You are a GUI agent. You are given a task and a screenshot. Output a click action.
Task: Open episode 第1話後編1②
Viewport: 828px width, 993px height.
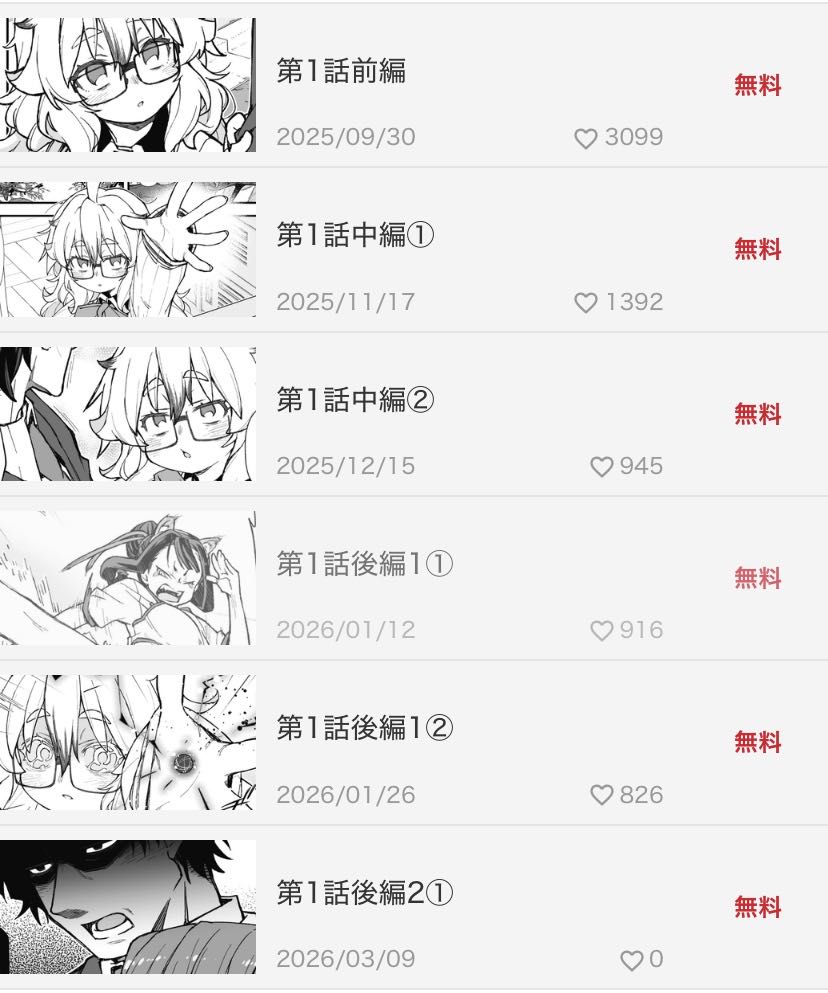click(364, 729)
